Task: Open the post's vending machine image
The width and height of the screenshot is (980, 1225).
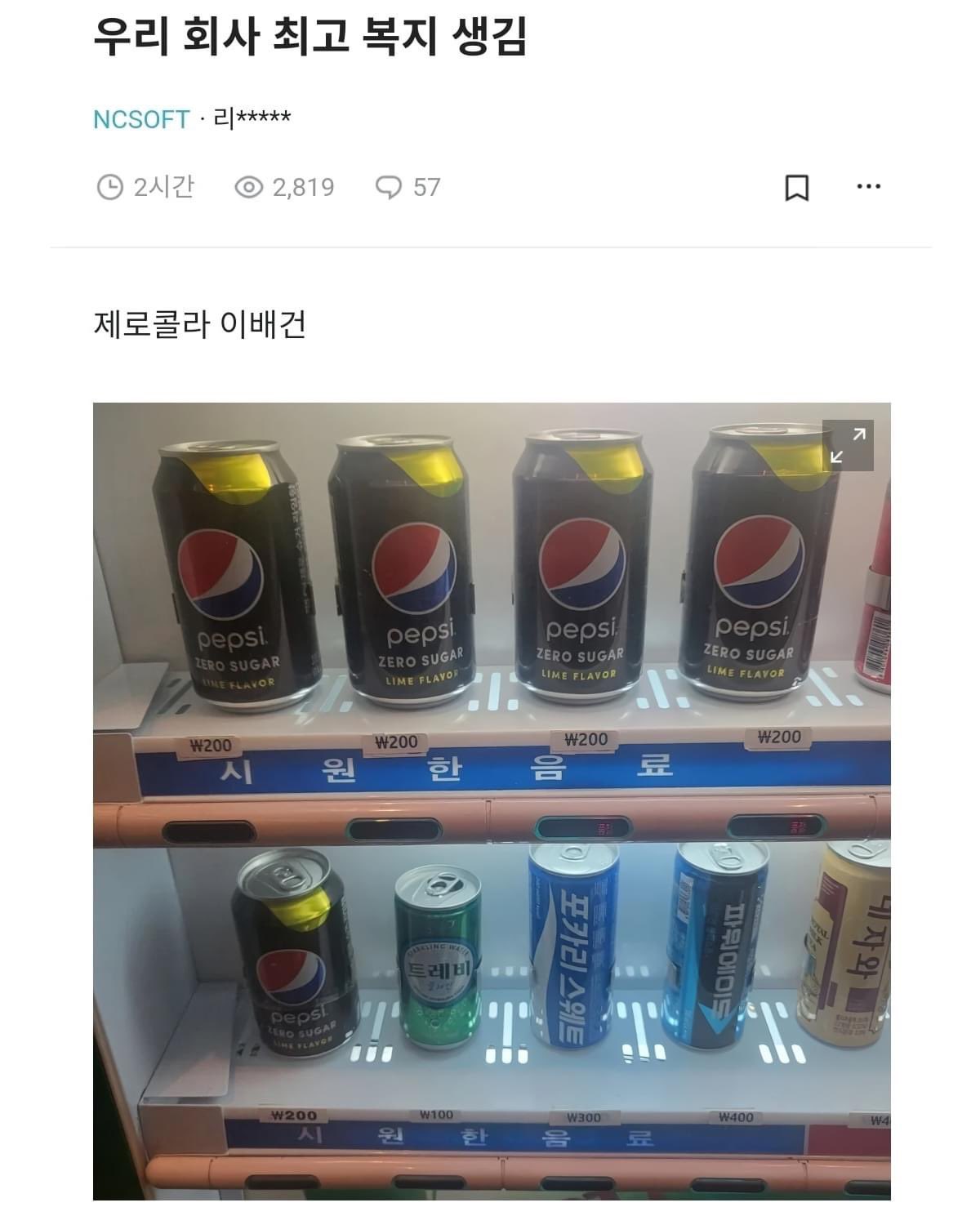Action: [492, 800]
